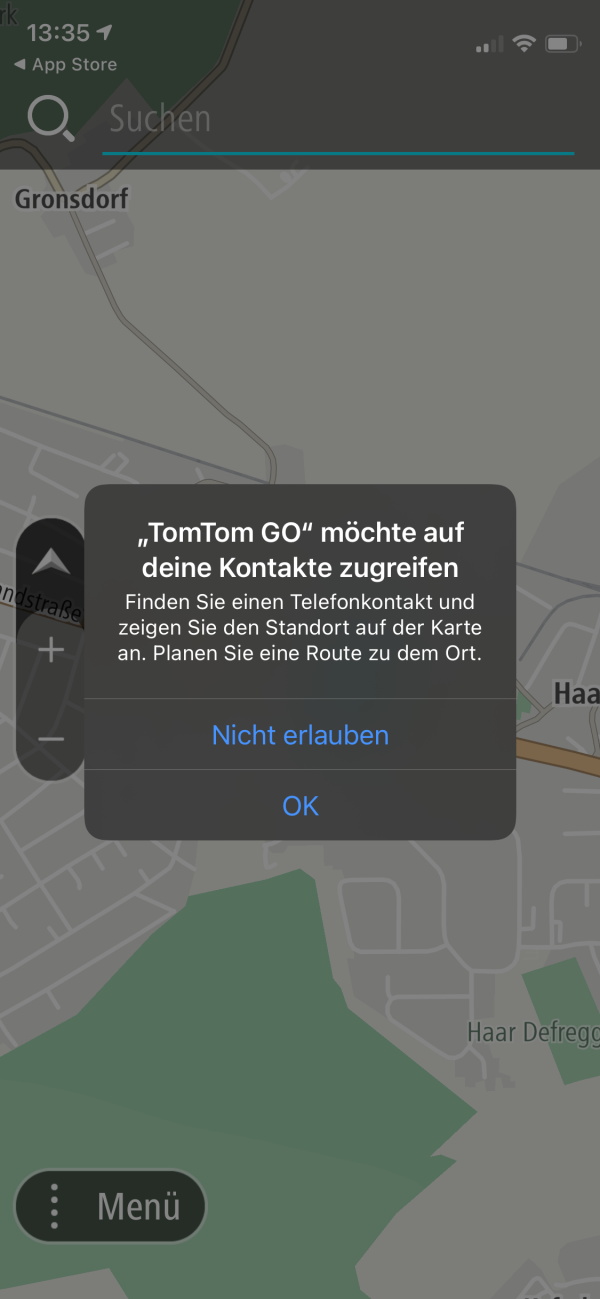This screenshot has height=1299, width=600.
Task: Open the Suchen search field
Action: tap(338, 119)
